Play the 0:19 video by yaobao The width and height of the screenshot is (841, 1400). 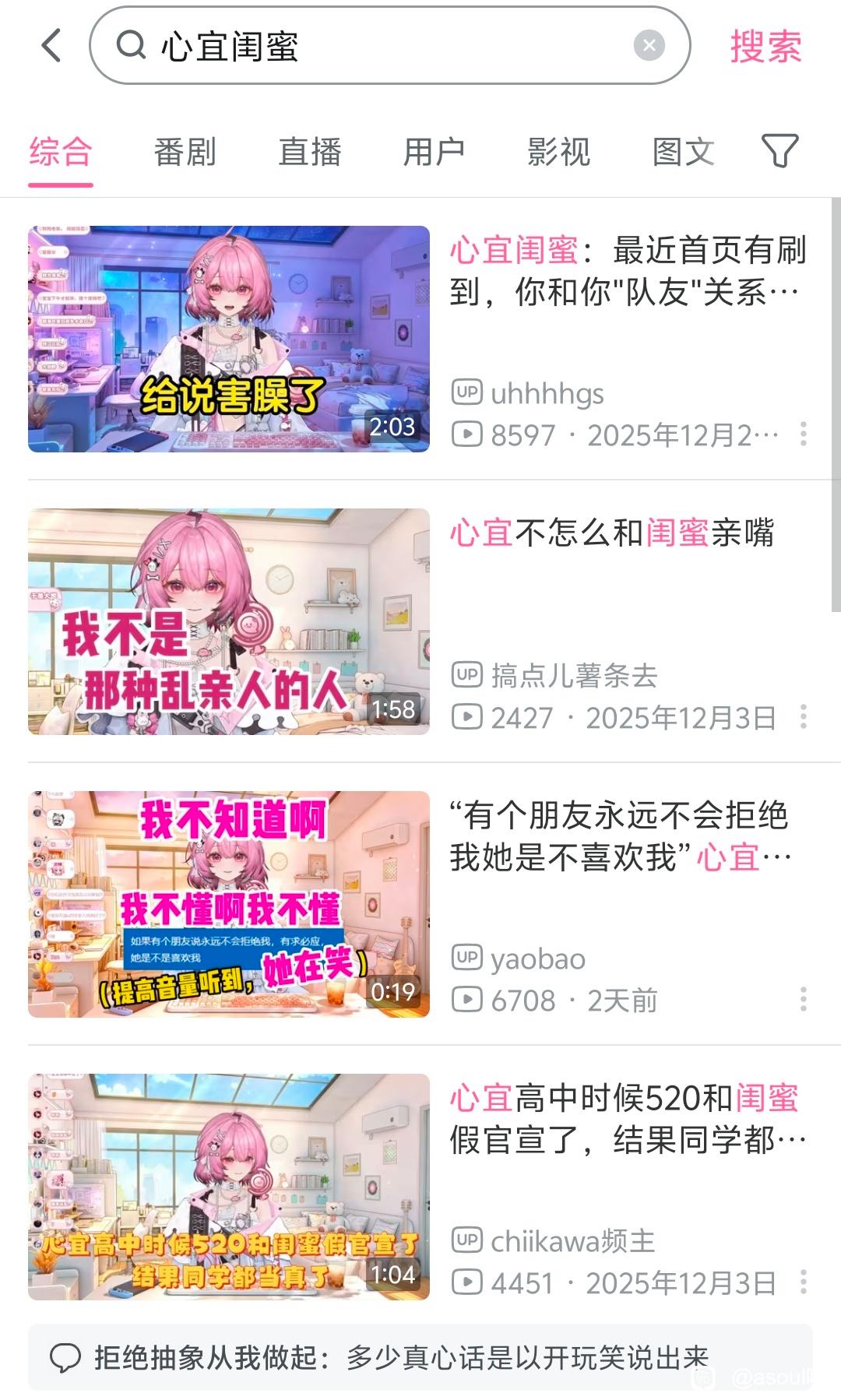click(x=229, y=904)
